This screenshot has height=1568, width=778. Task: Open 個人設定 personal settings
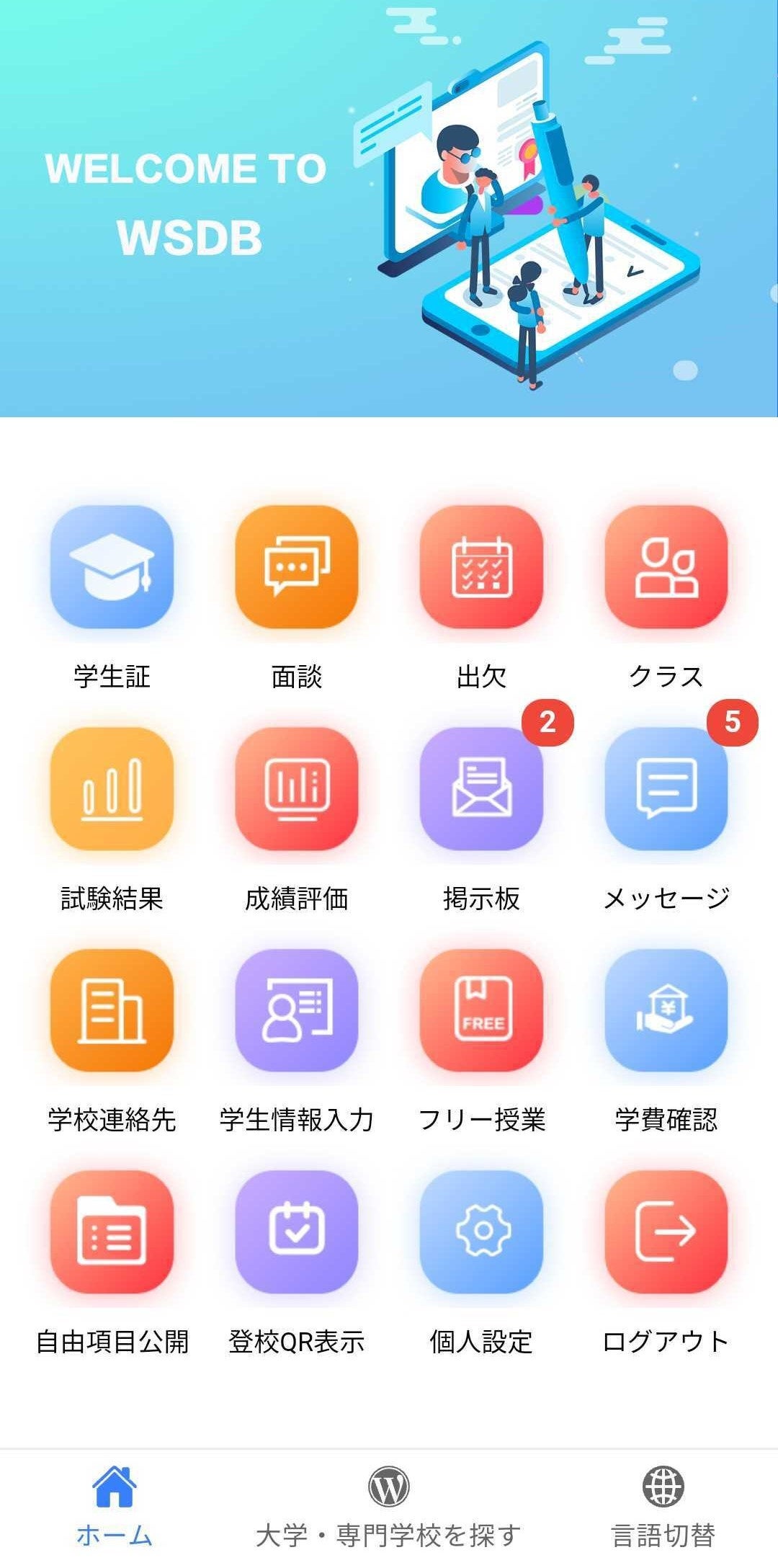click(x=481, y=1232)
